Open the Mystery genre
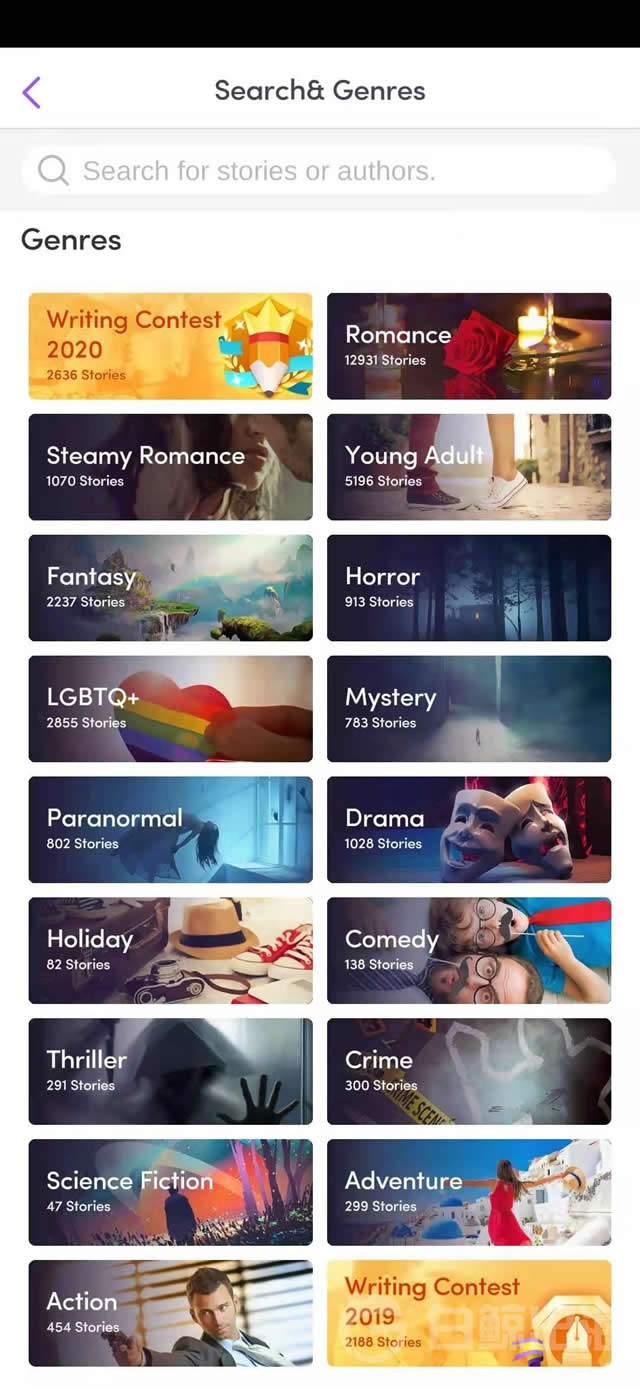 click(x=469, y=709)
